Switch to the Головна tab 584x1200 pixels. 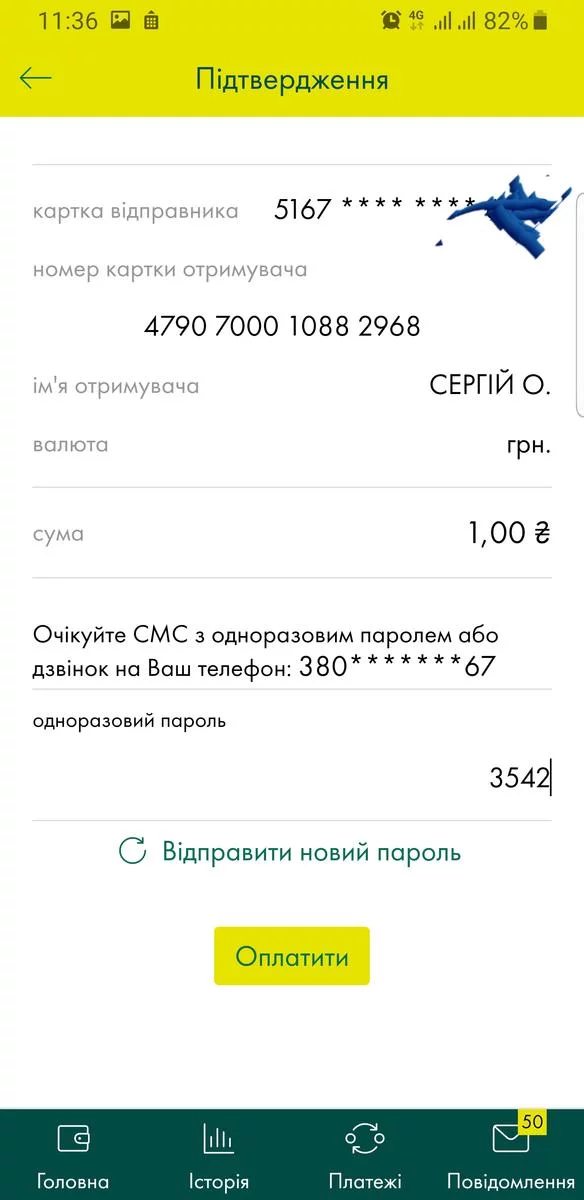pyautogui.click(x=73, y=1154)
